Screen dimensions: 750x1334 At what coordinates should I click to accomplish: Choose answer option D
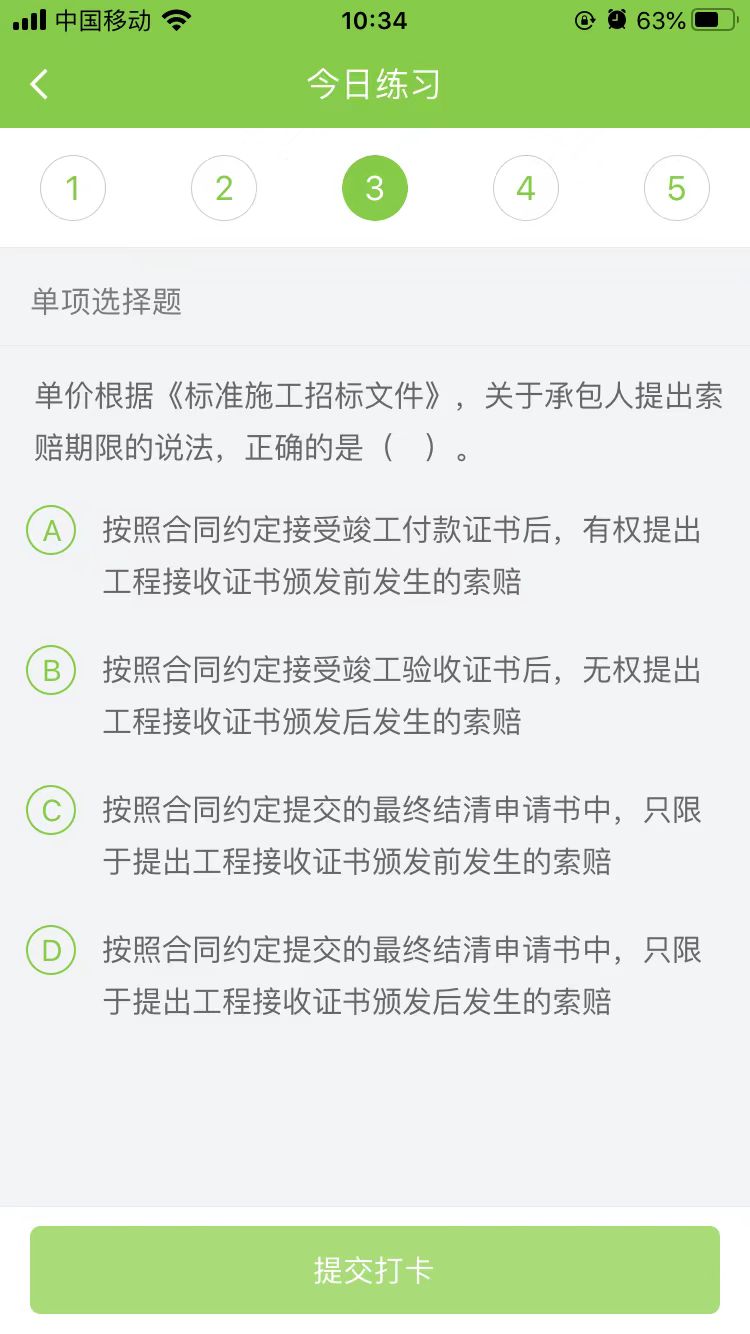52,951
